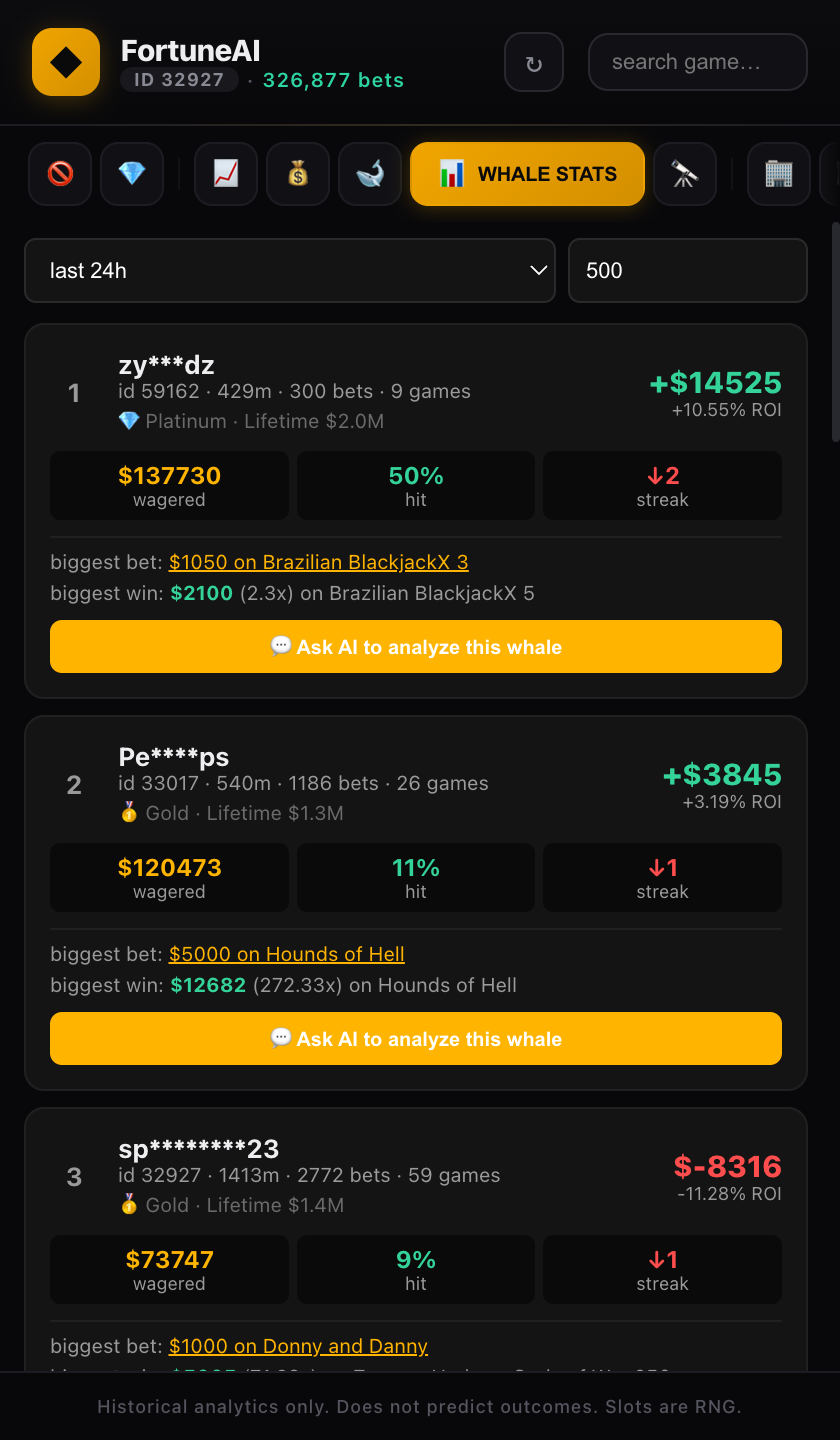Select the platinum badge on zy***dz
Image resolution: width=840 pixels, height=1440 pixels.
tap(128, 421)
